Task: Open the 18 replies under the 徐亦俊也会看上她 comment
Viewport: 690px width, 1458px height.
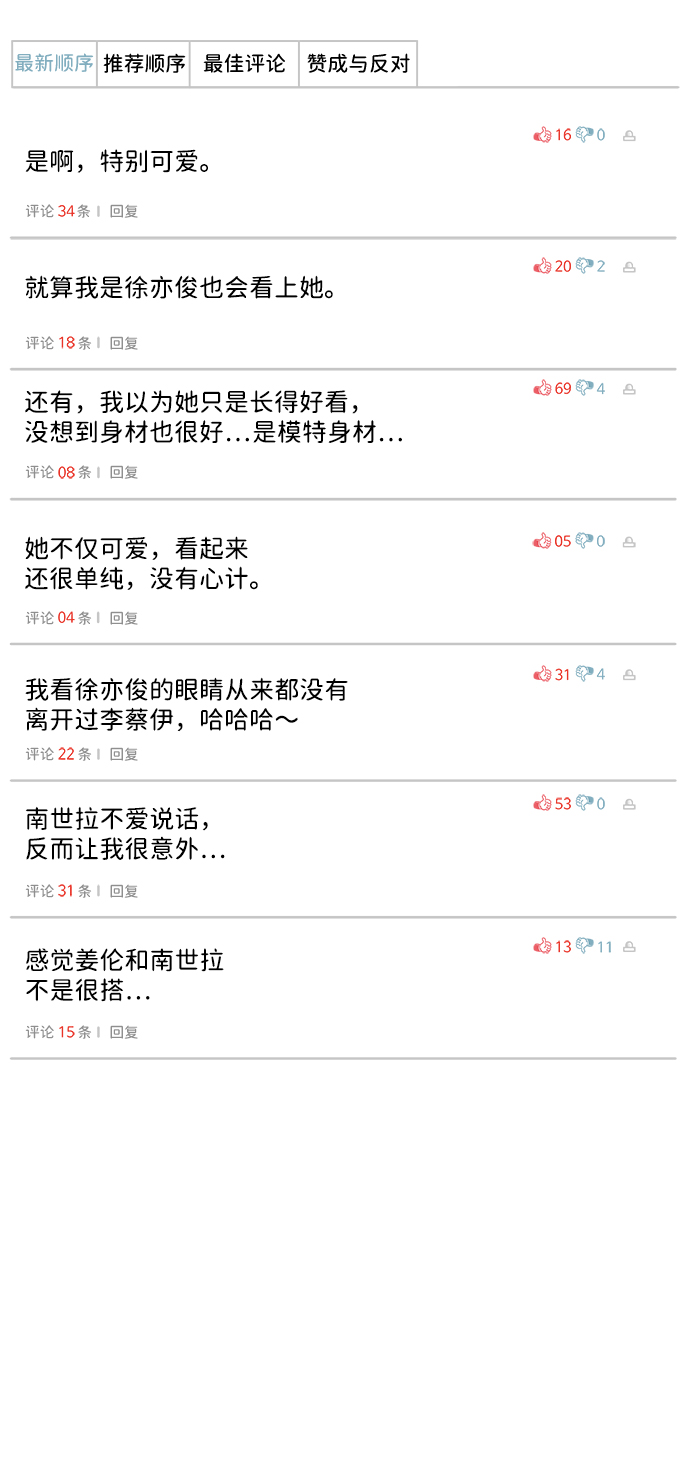Action: point(58,343)
